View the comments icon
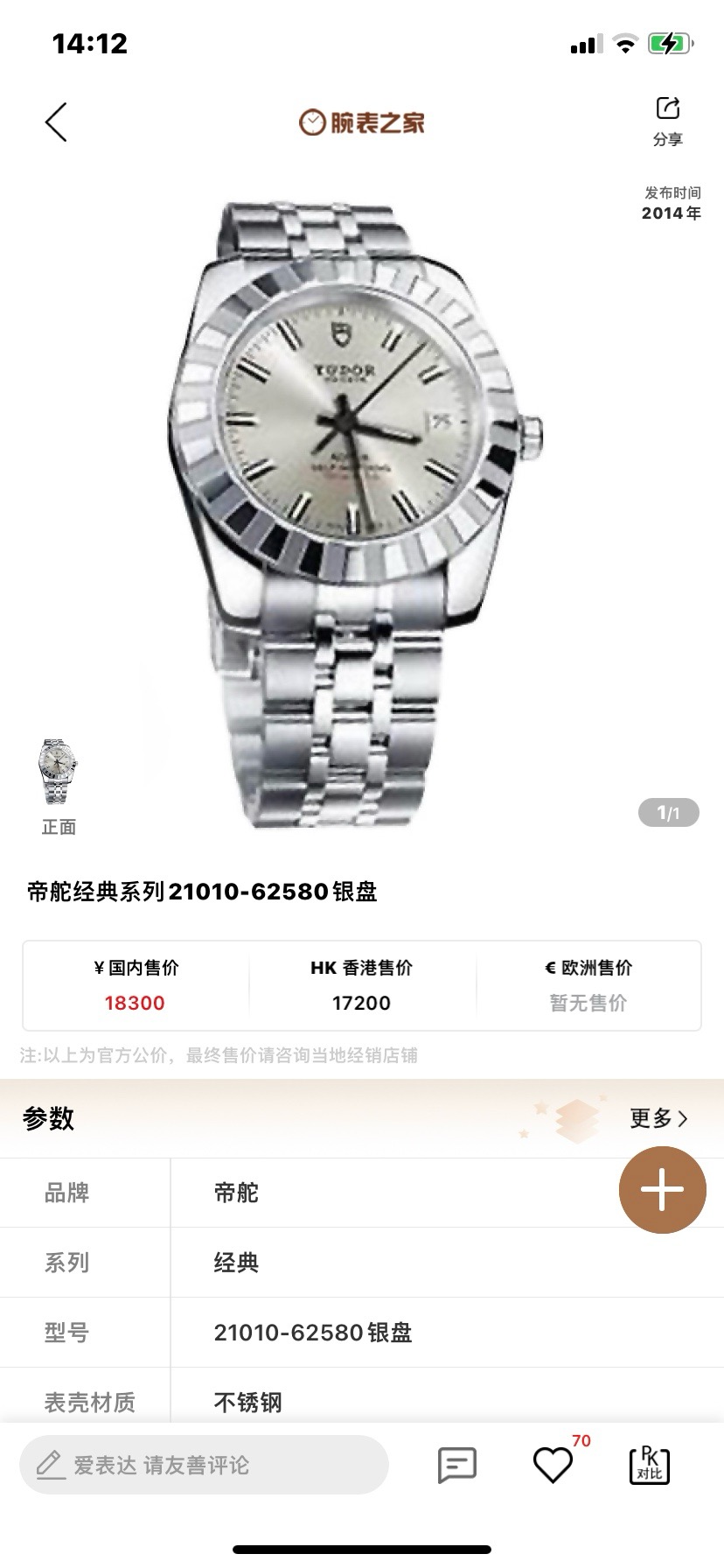Image resolution: width=724 pixels, height=1568 pixels. point(456,1465)
